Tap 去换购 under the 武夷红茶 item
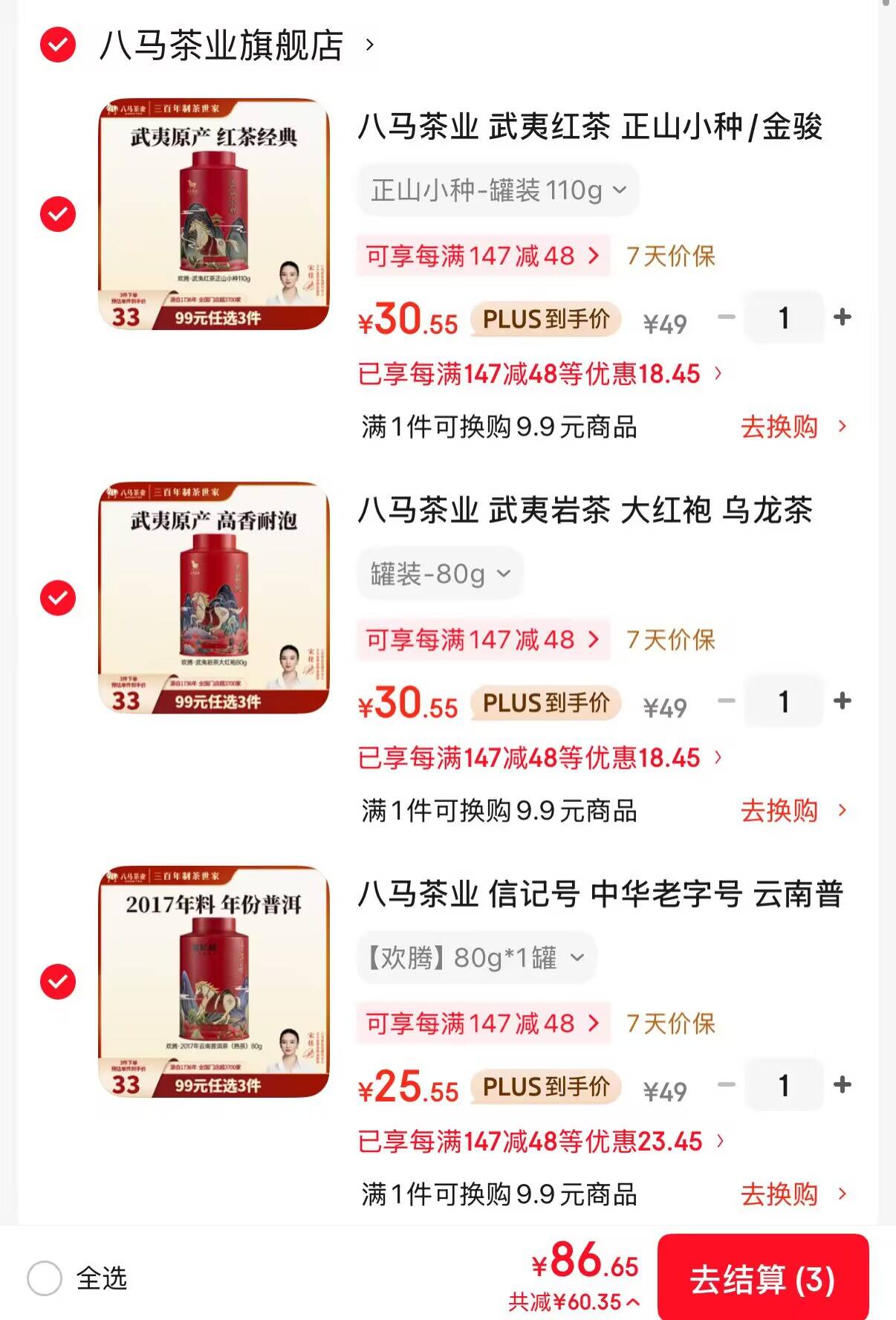The width and height of the screenshot is (896, 1320). [x=793, y=427]
